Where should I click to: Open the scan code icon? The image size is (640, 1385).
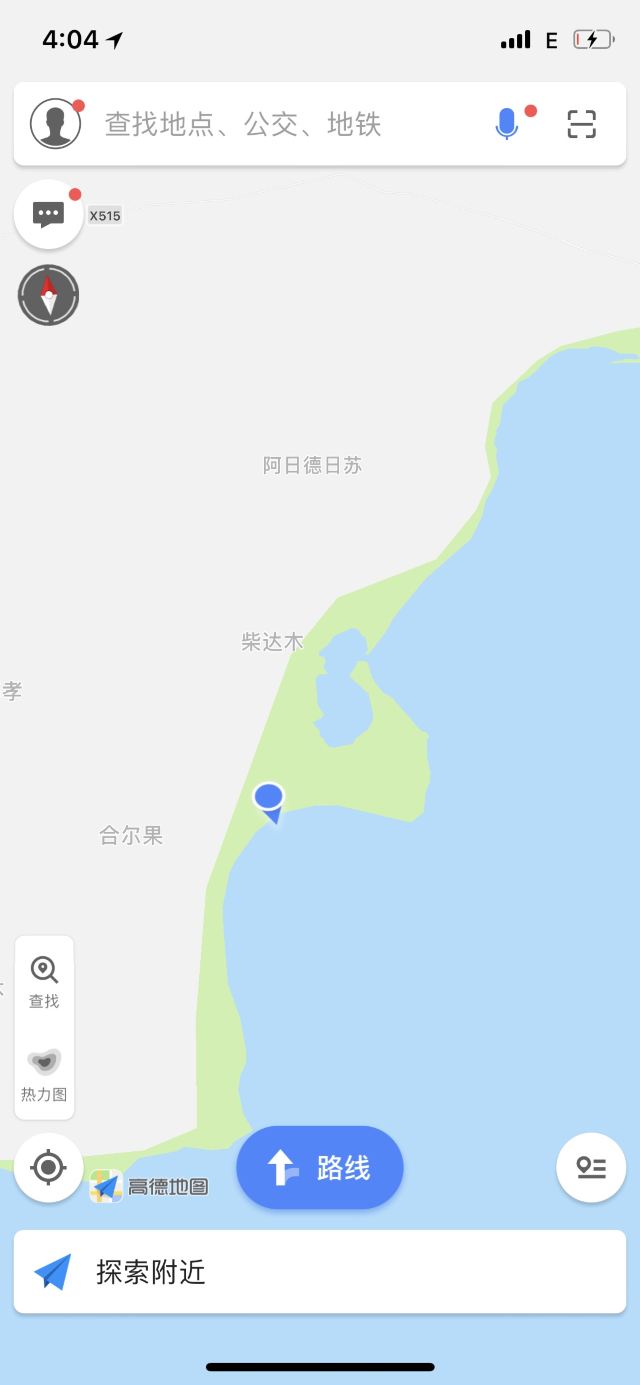(x=581, y=124)
